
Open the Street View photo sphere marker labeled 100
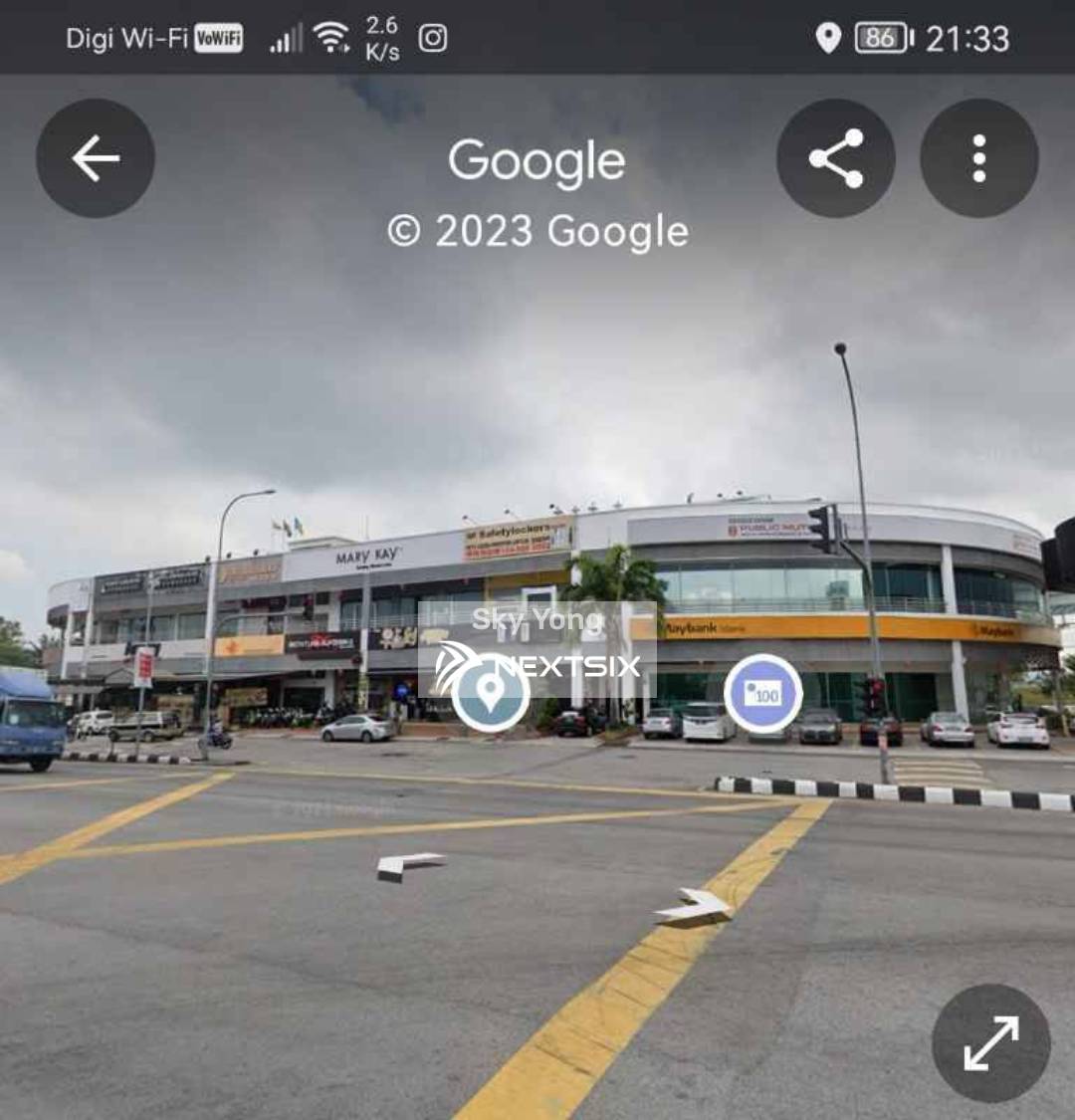[763, 695]
